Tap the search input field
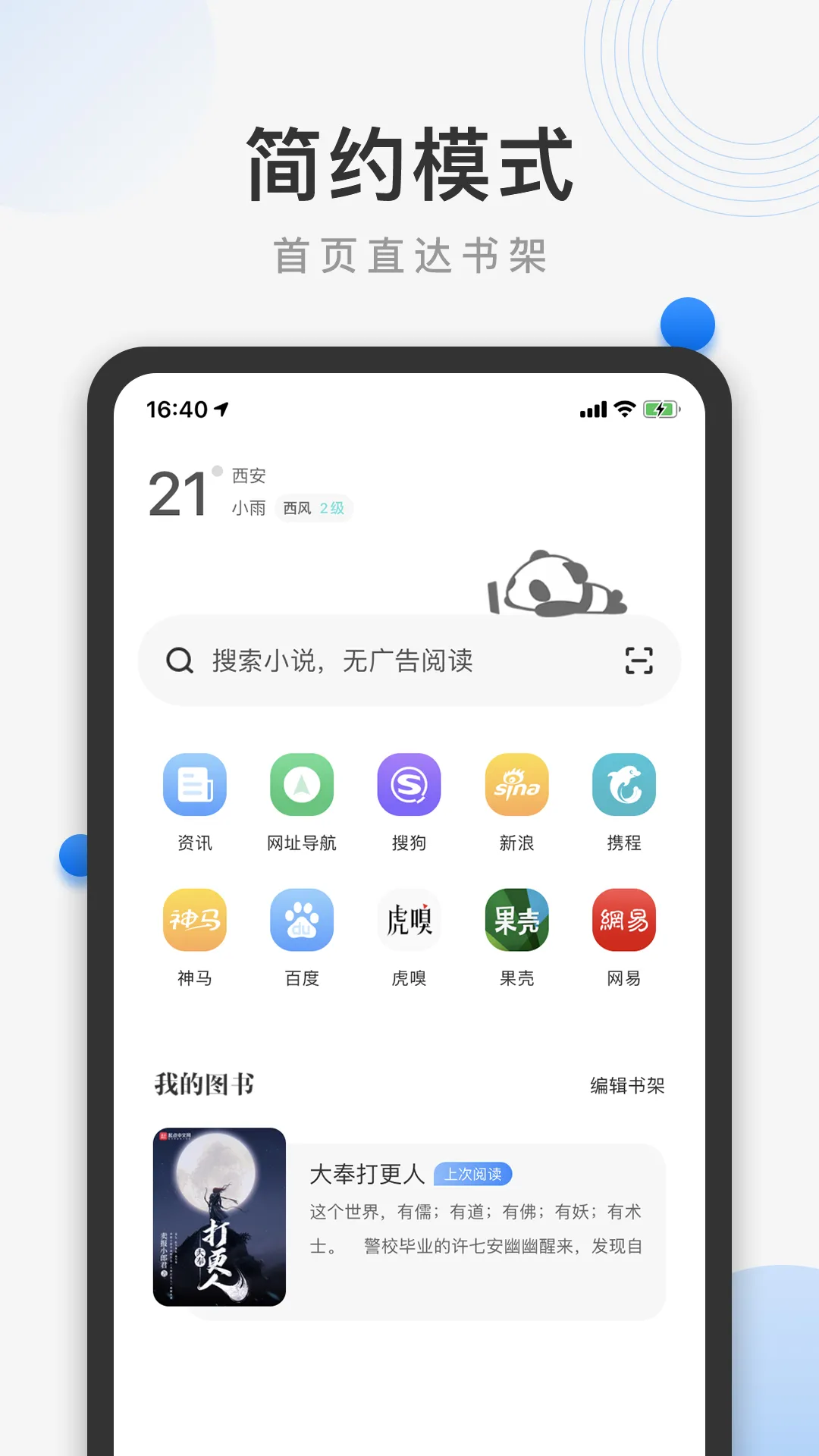 [x=343, y=660]
